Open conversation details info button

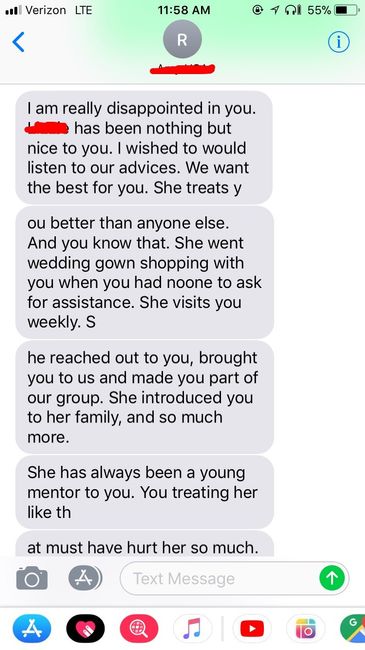(338, 42)
